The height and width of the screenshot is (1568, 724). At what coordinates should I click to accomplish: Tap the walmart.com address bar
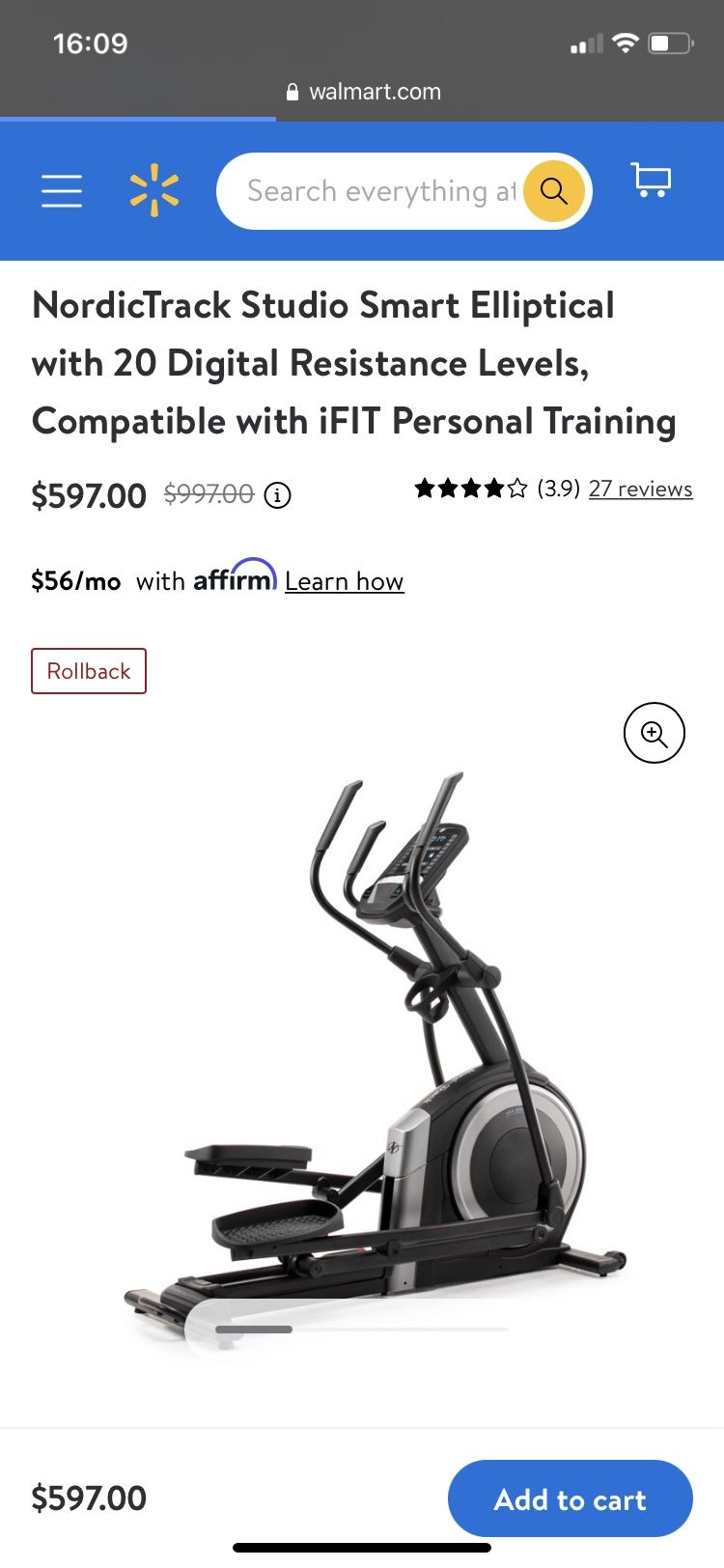[x=363, y=92]
